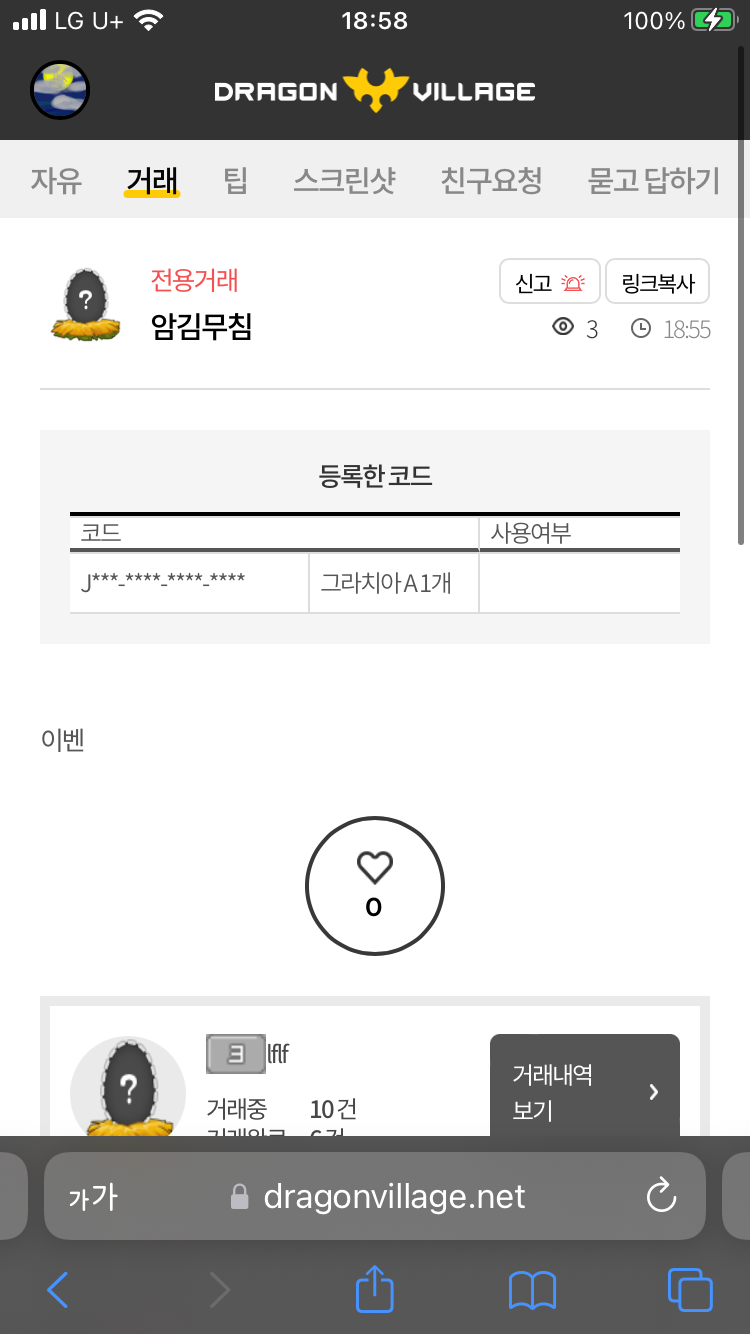
Task: Share this page from Safari toolbar
Action: [375, 1290]
